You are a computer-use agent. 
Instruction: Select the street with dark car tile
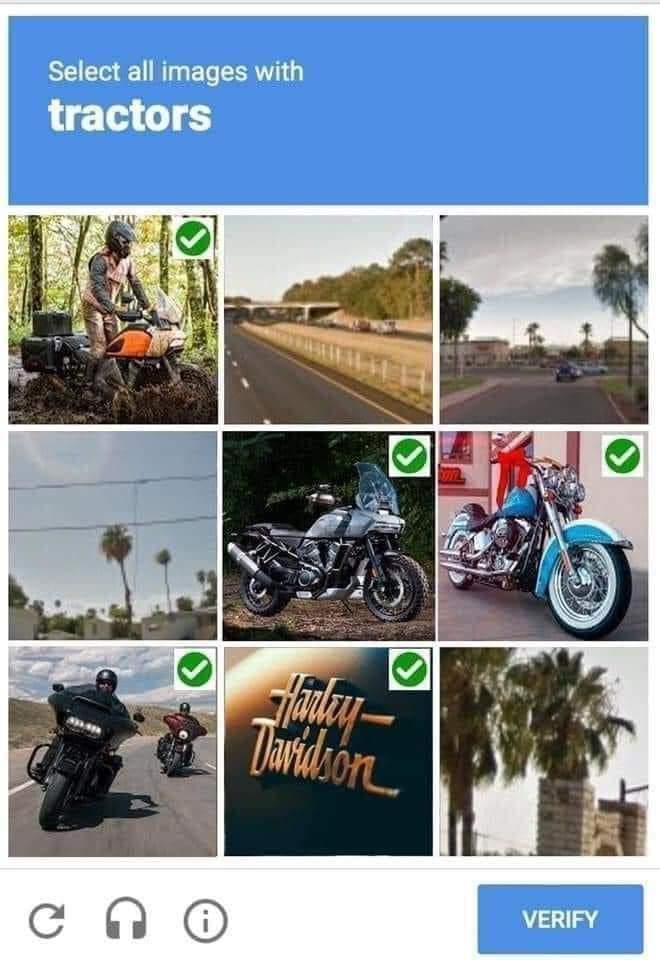pos(543,320)
